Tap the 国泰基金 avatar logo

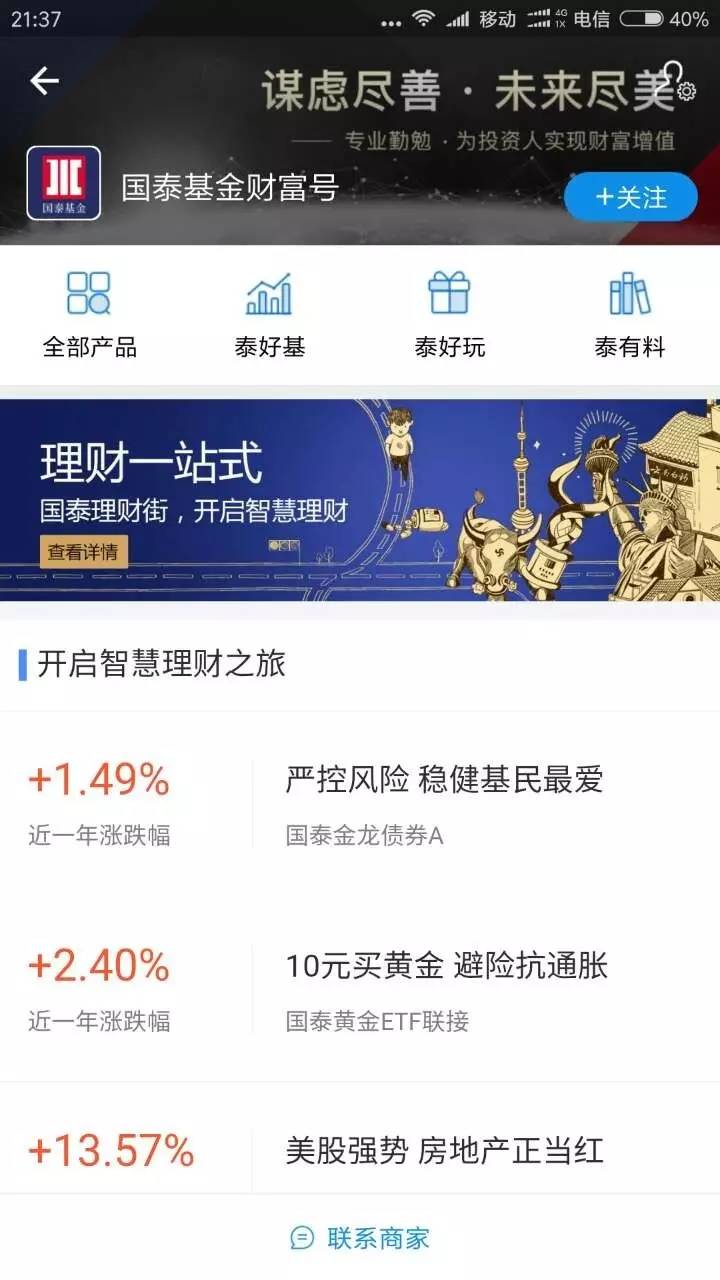click(63, 183)
